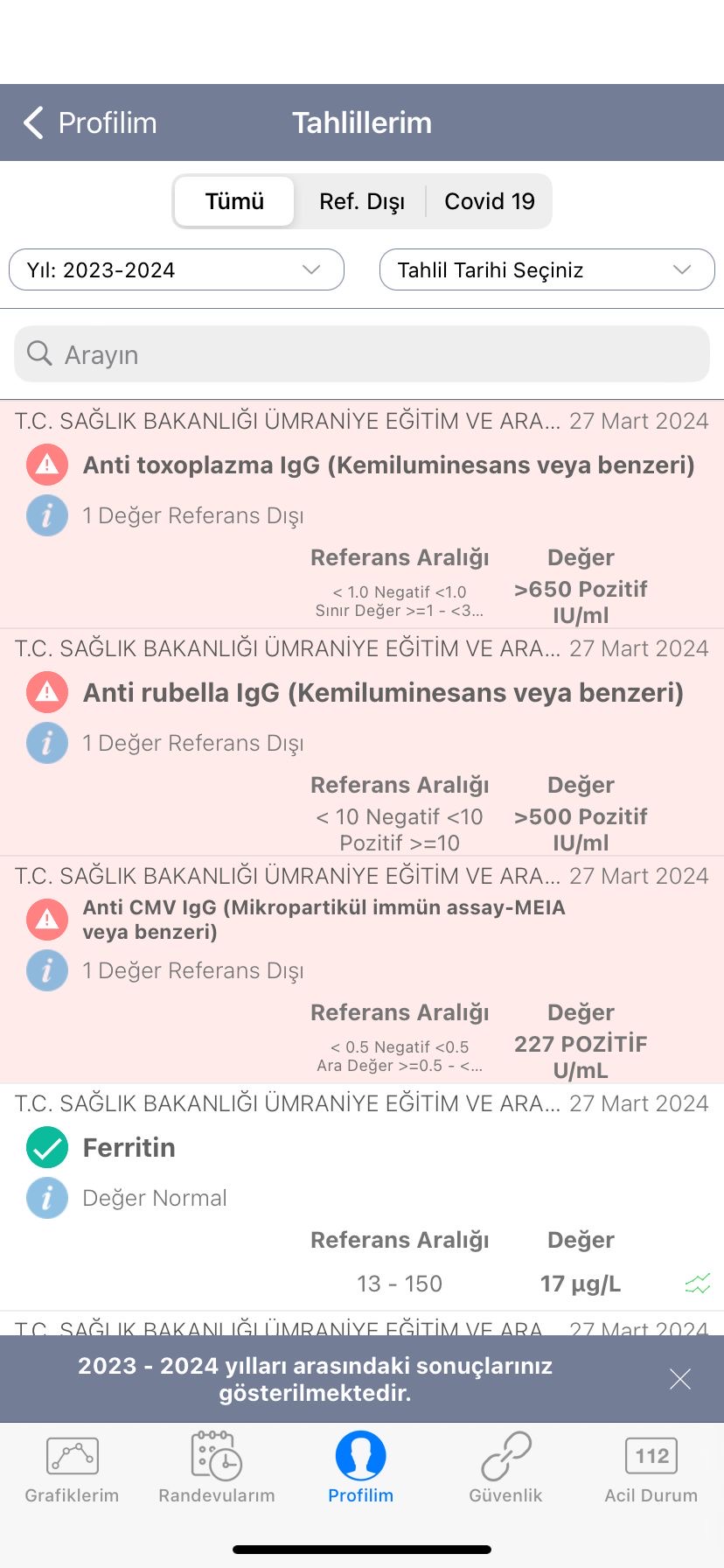Image resolution: width=724 pixels, height=1568 pixels.
Task: View info icon for Anti rubella IgG
Action: pyautogui.click(x=47, y=743)
